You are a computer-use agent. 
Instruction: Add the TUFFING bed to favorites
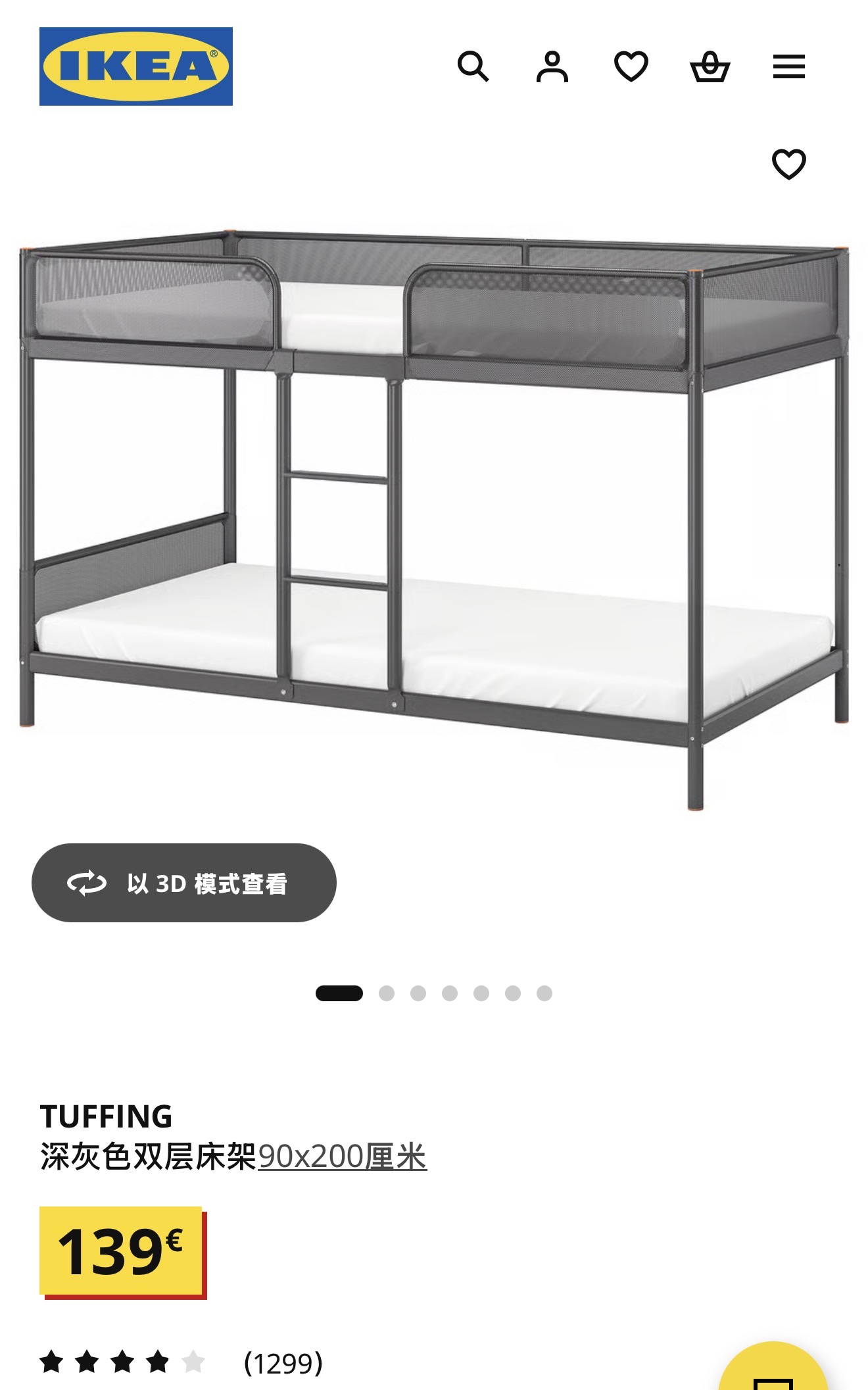(x=788, y=164)
